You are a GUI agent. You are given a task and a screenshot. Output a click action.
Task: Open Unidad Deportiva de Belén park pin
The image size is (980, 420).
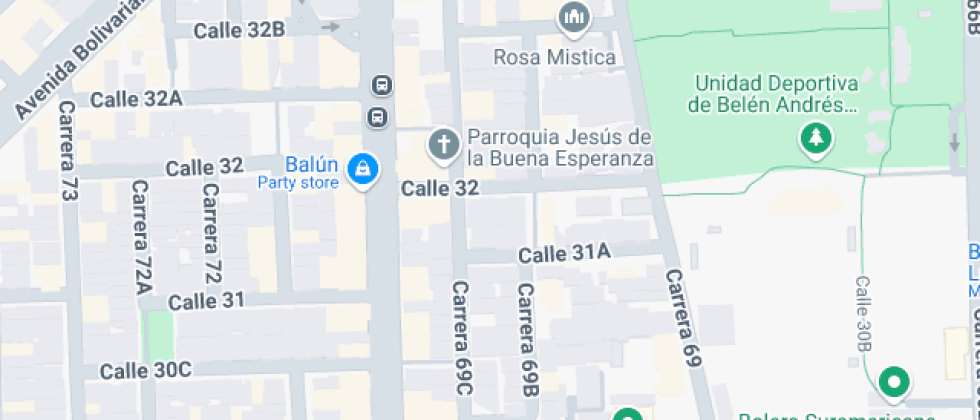[x=817, y=138]
